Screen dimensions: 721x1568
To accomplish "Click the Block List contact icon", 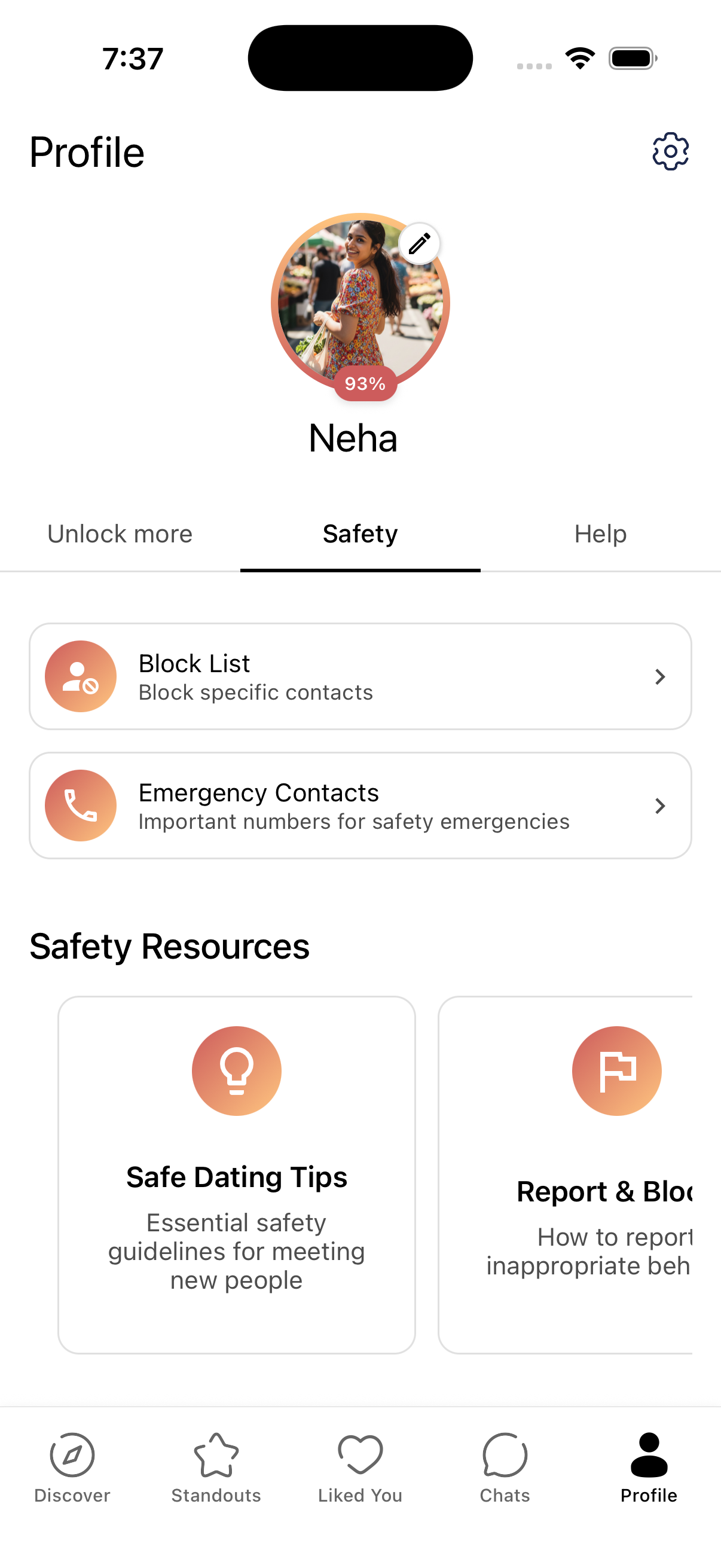I will 81,676.
